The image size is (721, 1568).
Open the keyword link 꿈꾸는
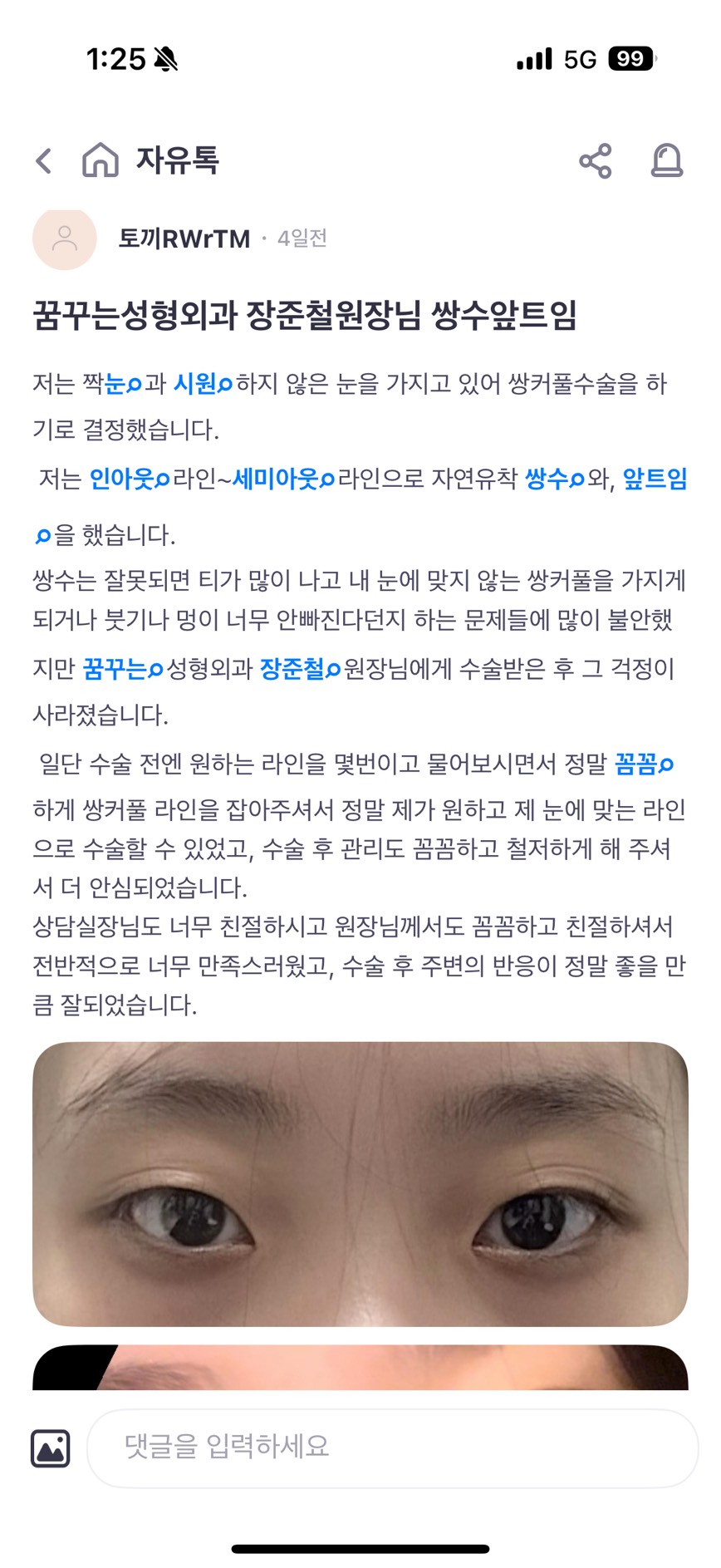point(122,669)
